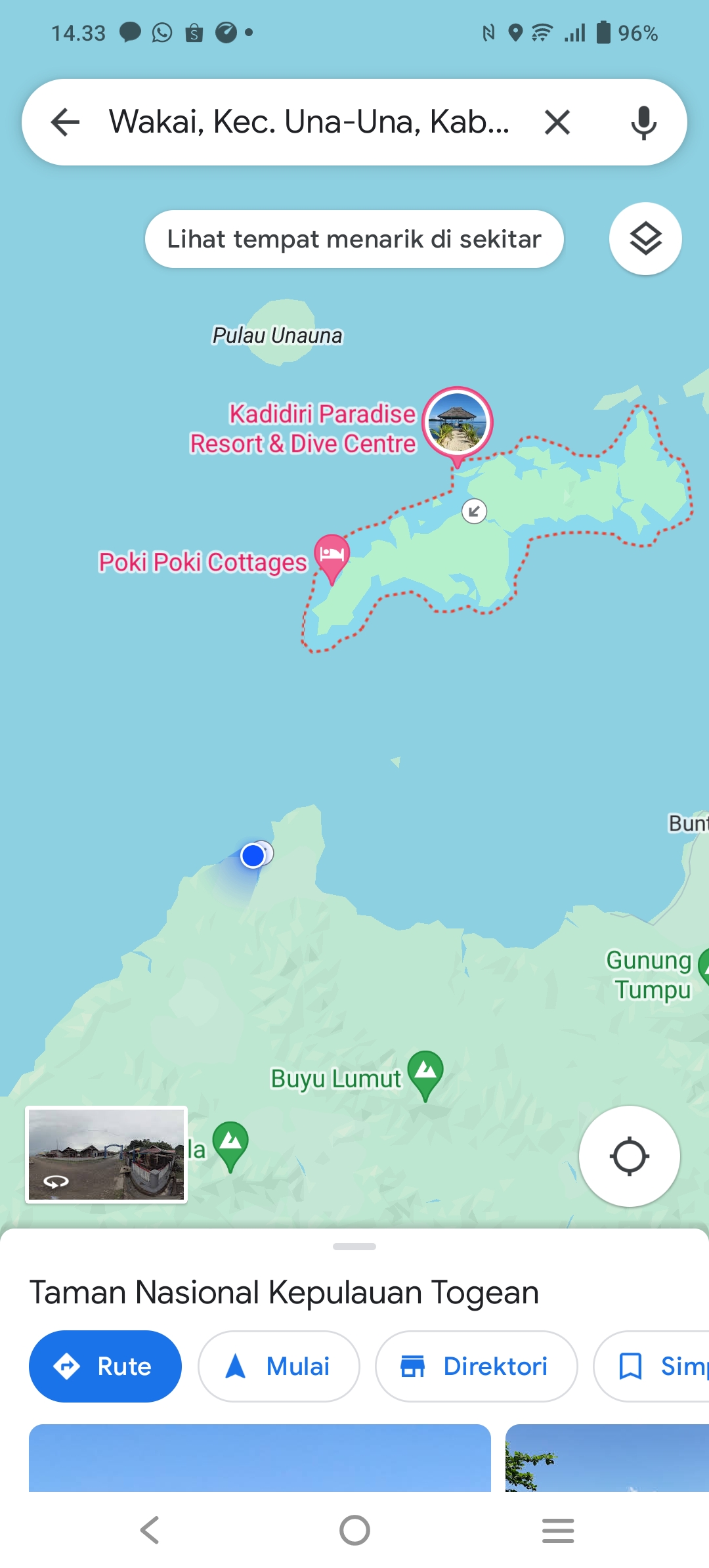Clear the Wakai search query

pyautogui.click(x=557, y=122)
